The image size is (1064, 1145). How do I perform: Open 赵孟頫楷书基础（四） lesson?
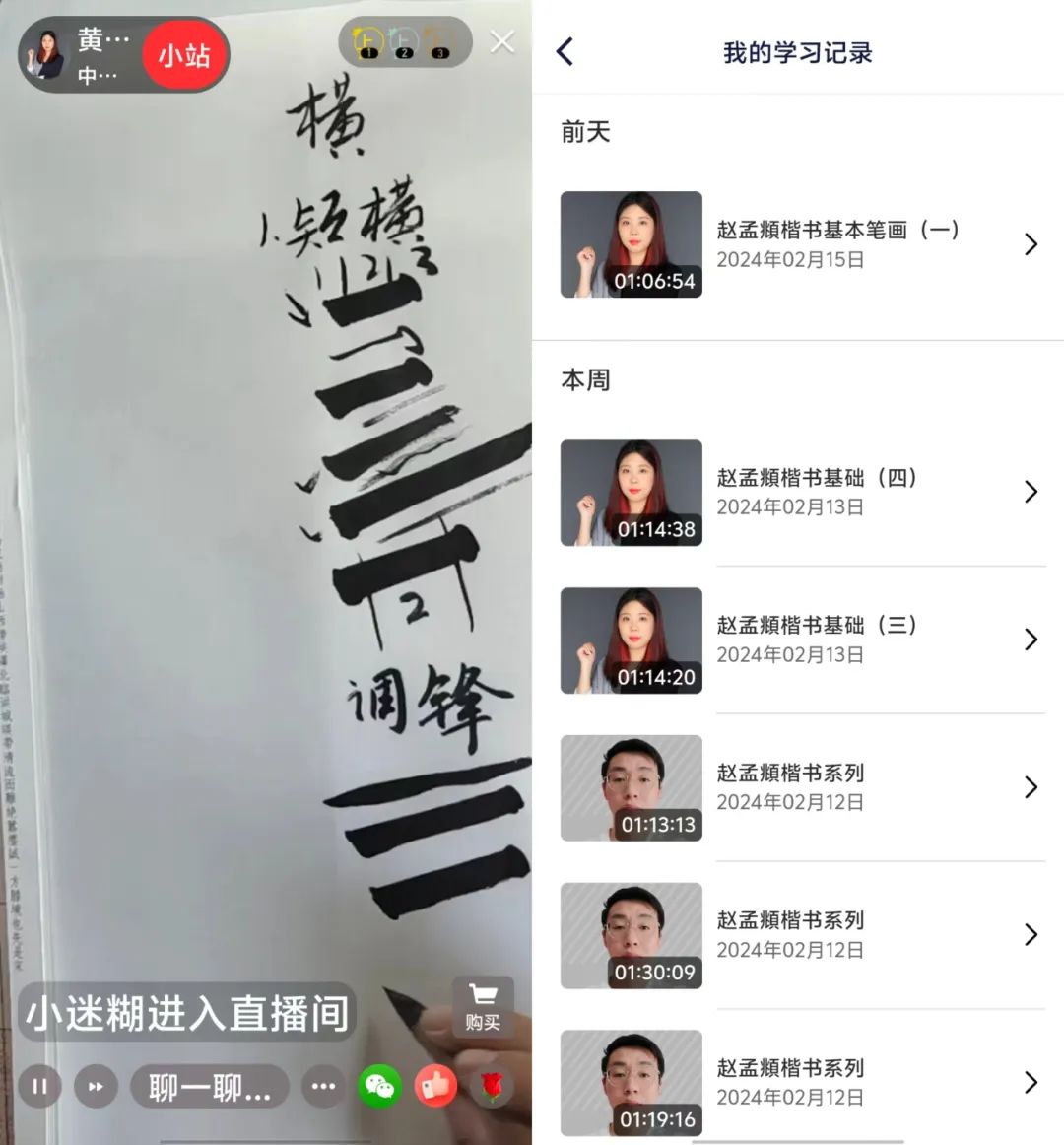click(x=798, y=492)
